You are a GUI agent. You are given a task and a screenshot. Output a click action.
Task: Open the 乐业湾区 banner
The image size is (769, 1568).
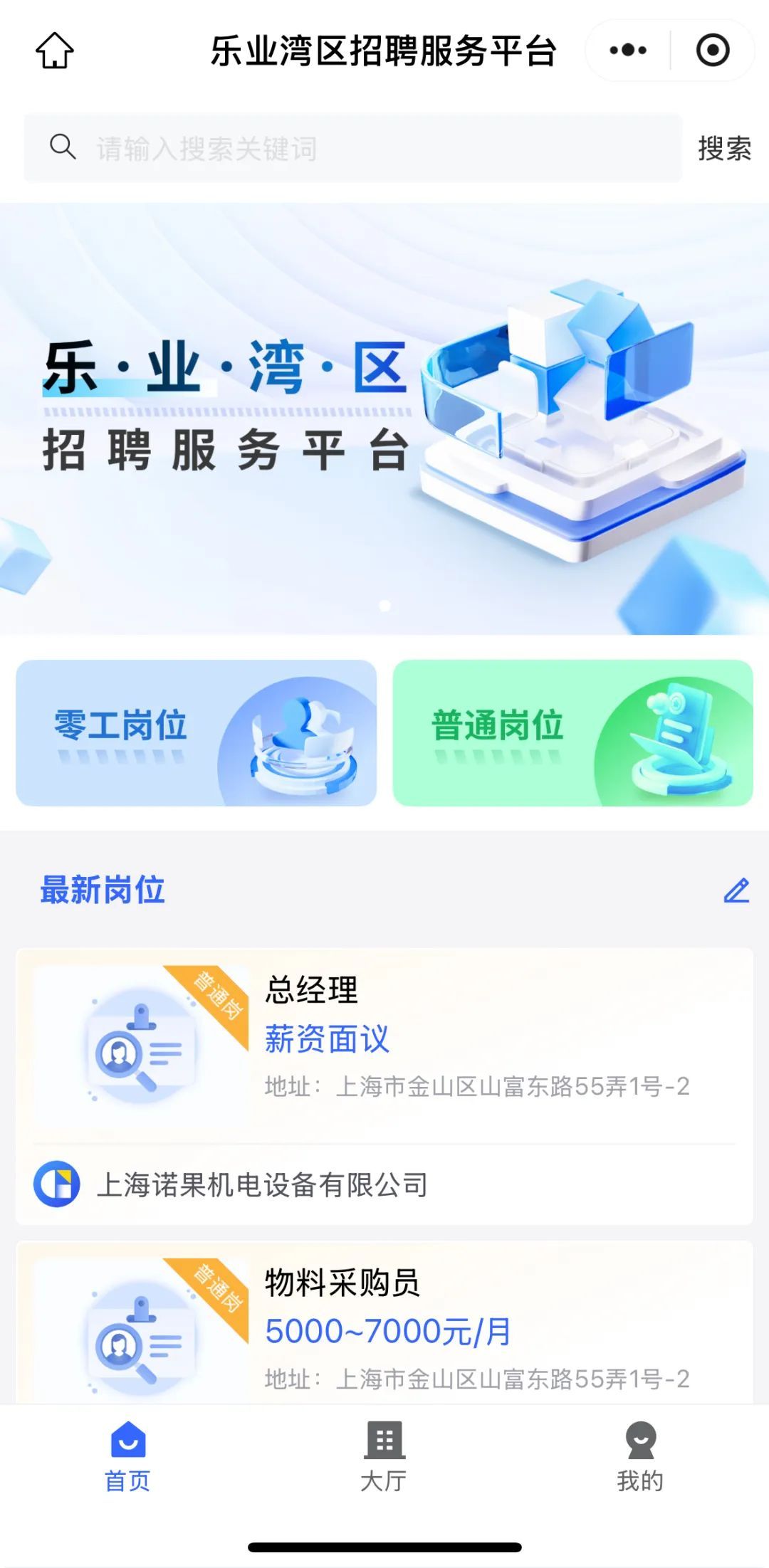point(384,419)
